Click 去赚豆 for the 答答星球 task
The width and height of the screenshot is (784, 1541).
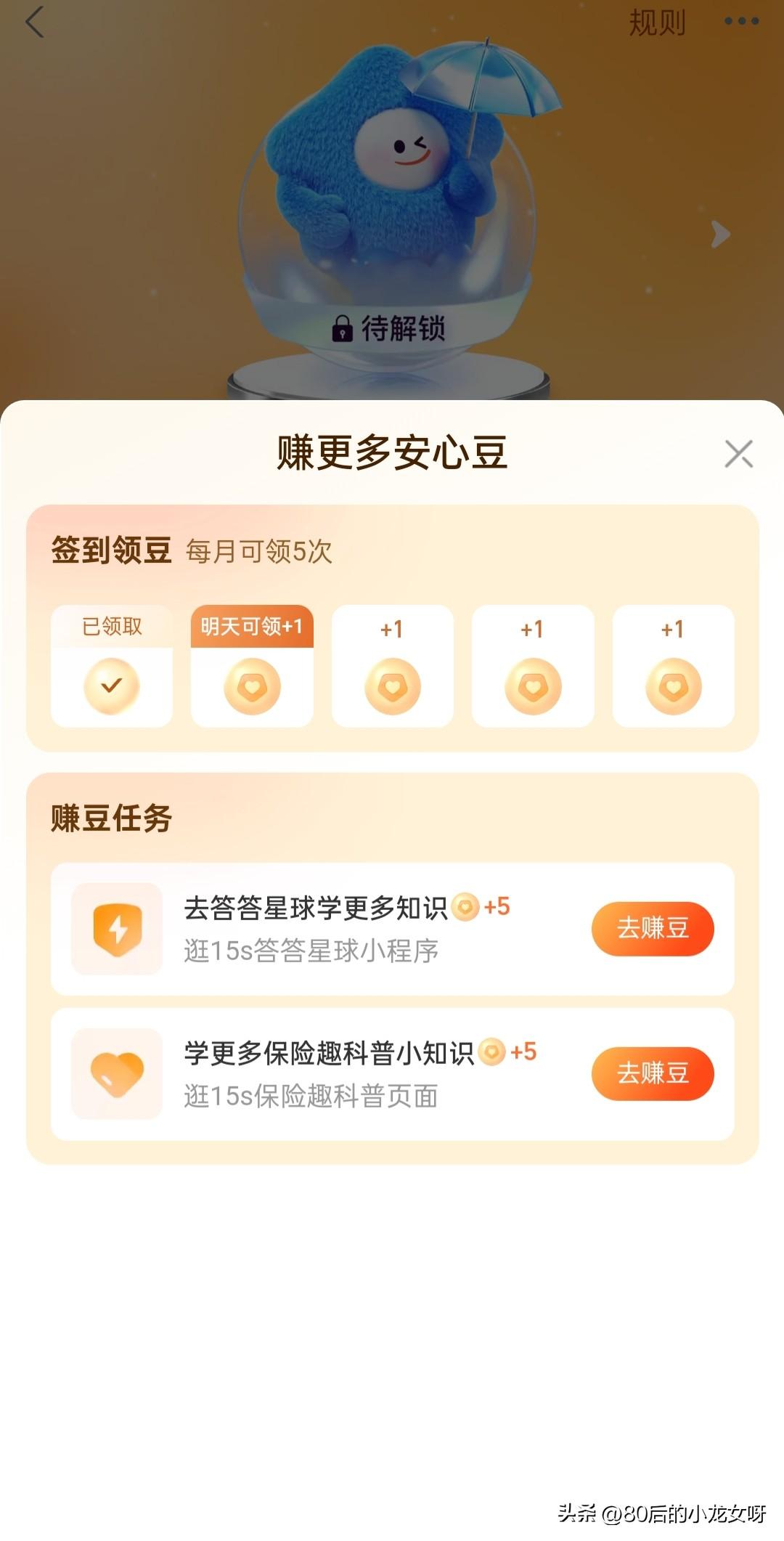(652, 929)
